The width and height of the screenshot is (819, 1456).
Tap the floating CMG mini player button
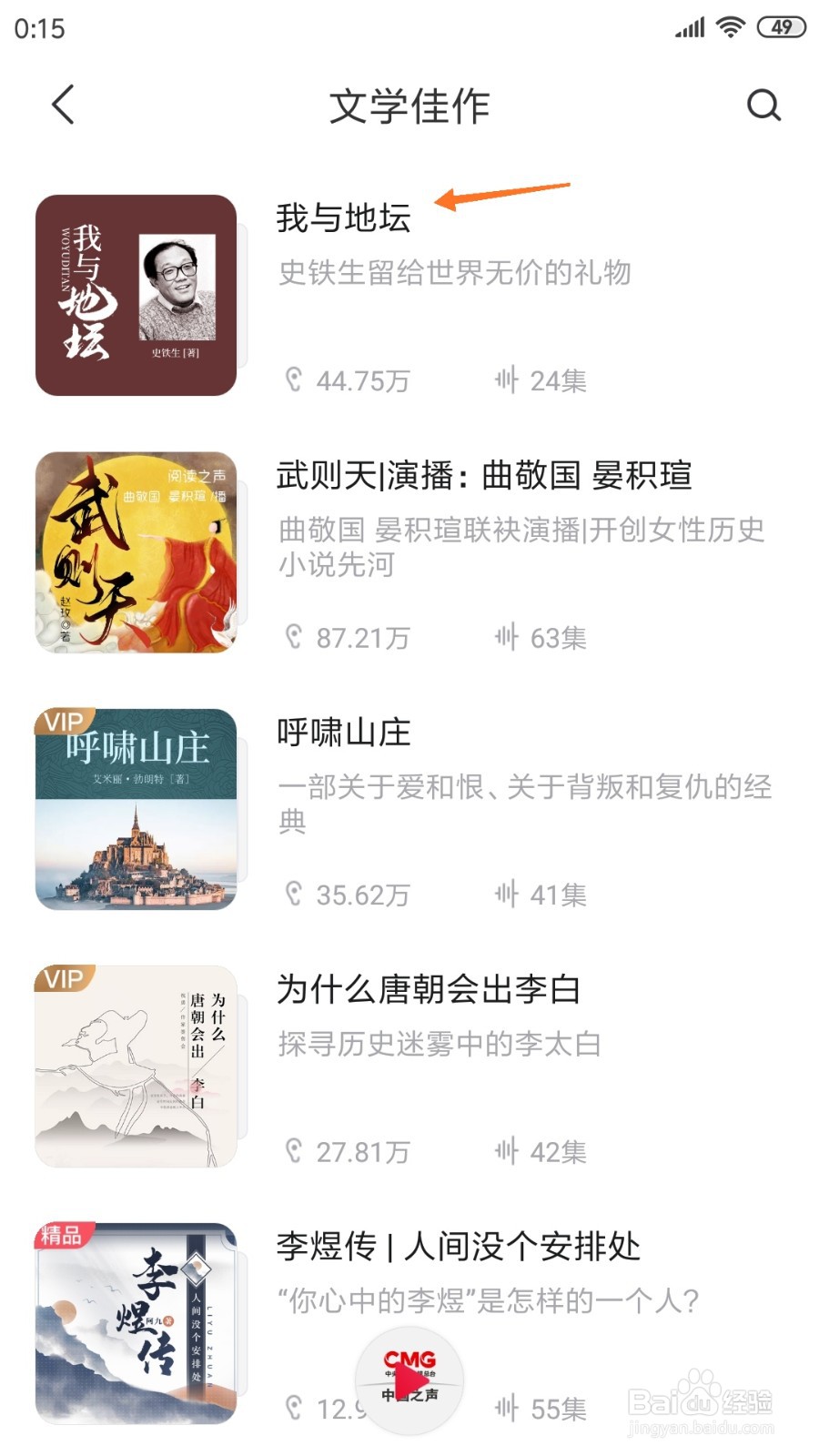coord(409,1380)
